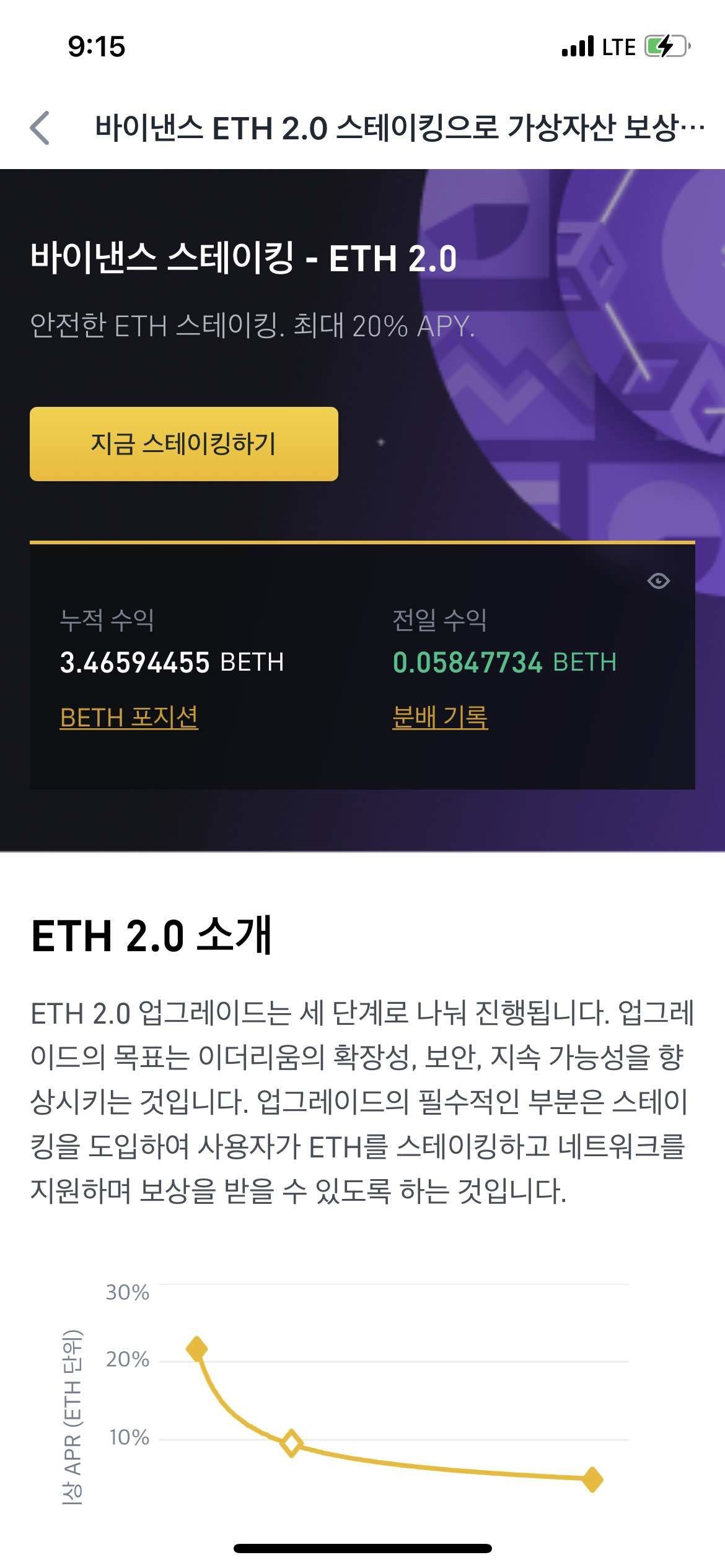Open the 지금 스테이킹하기 staking button
Screen dimensions: 725x1568
point(183,443)
